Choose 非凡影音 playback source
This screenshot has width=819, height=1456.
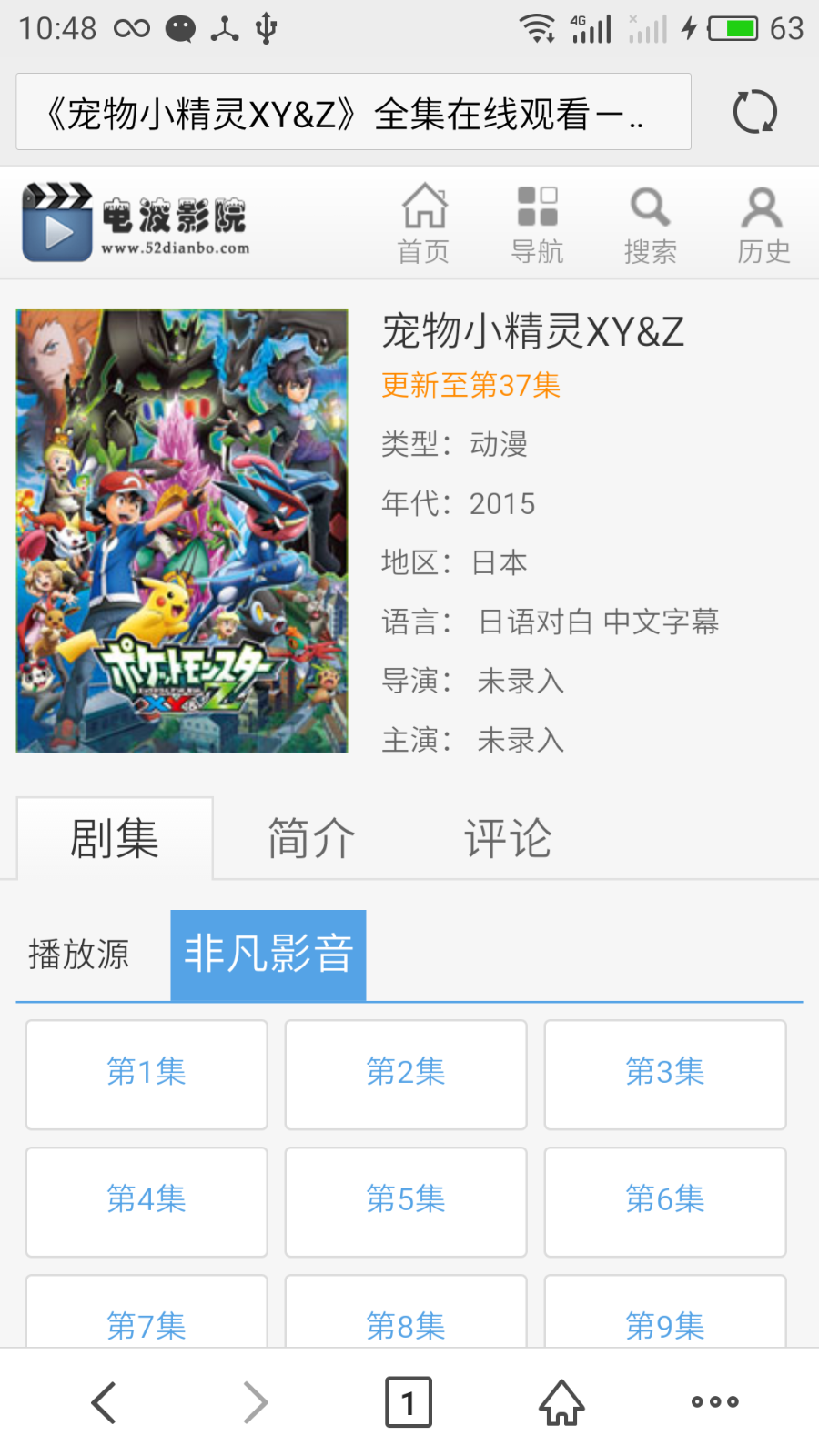coord(268,955)
